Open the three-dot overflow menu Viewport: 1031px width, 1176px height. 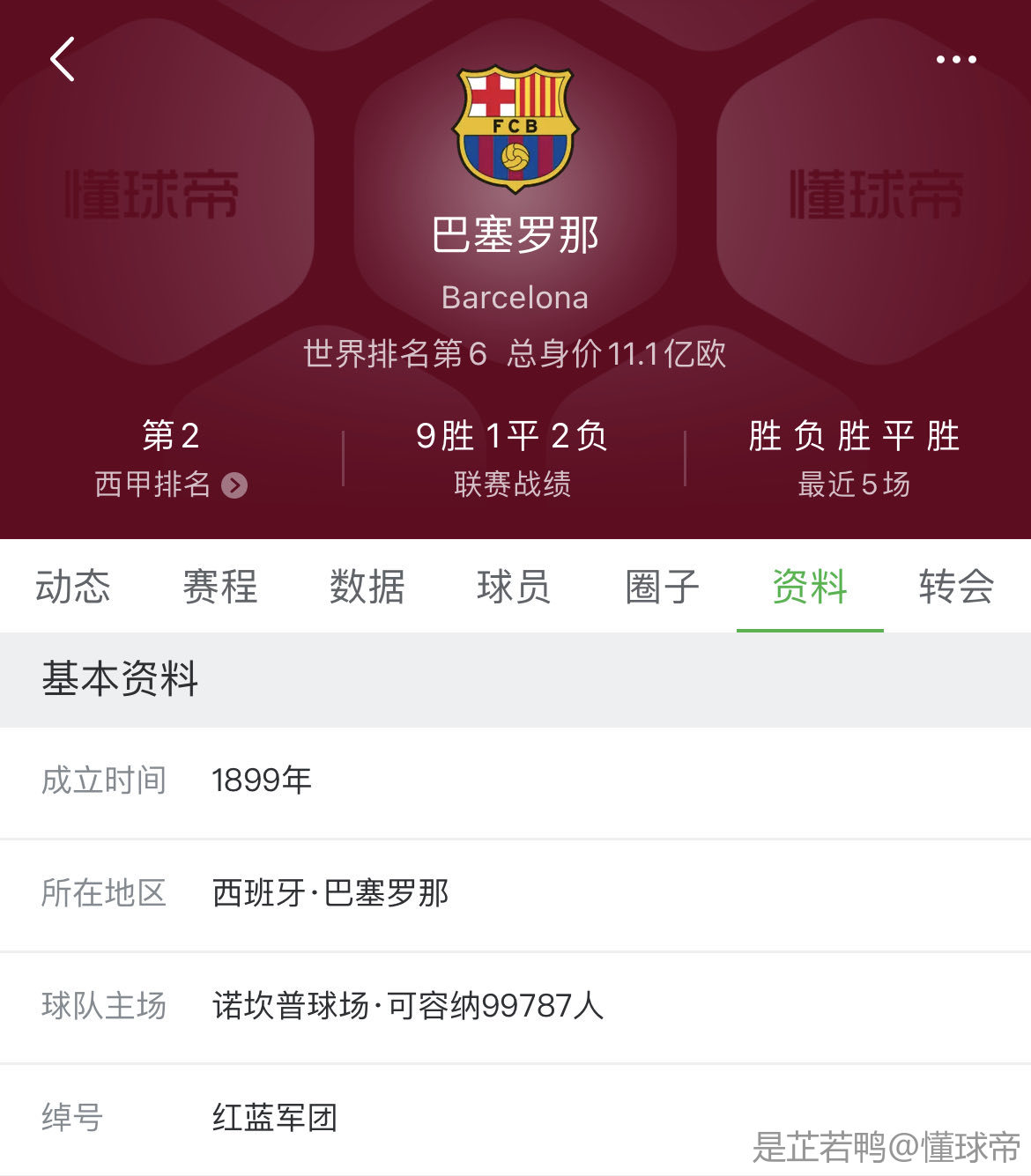coord(956,60)
